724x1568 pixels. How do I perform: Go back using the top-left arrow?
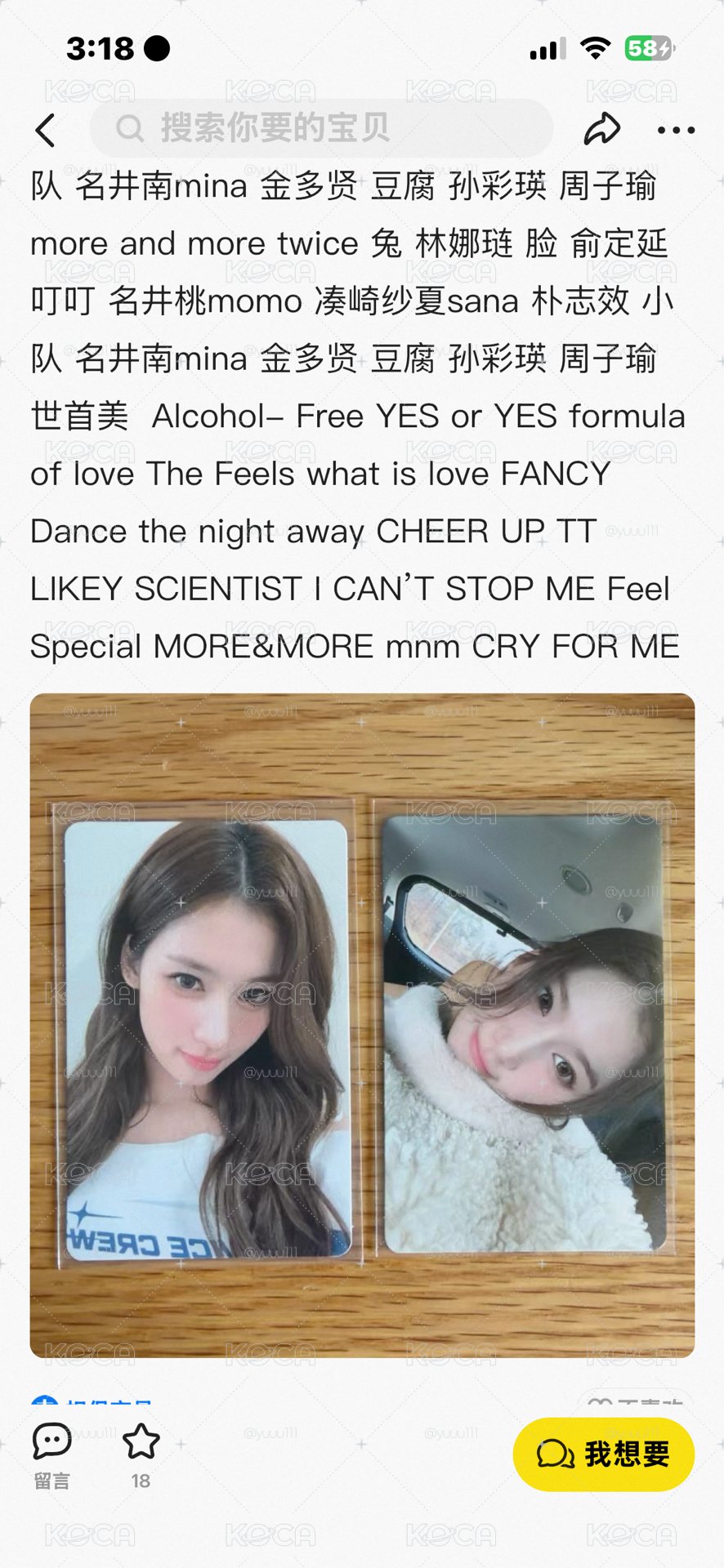pos(46,130)
